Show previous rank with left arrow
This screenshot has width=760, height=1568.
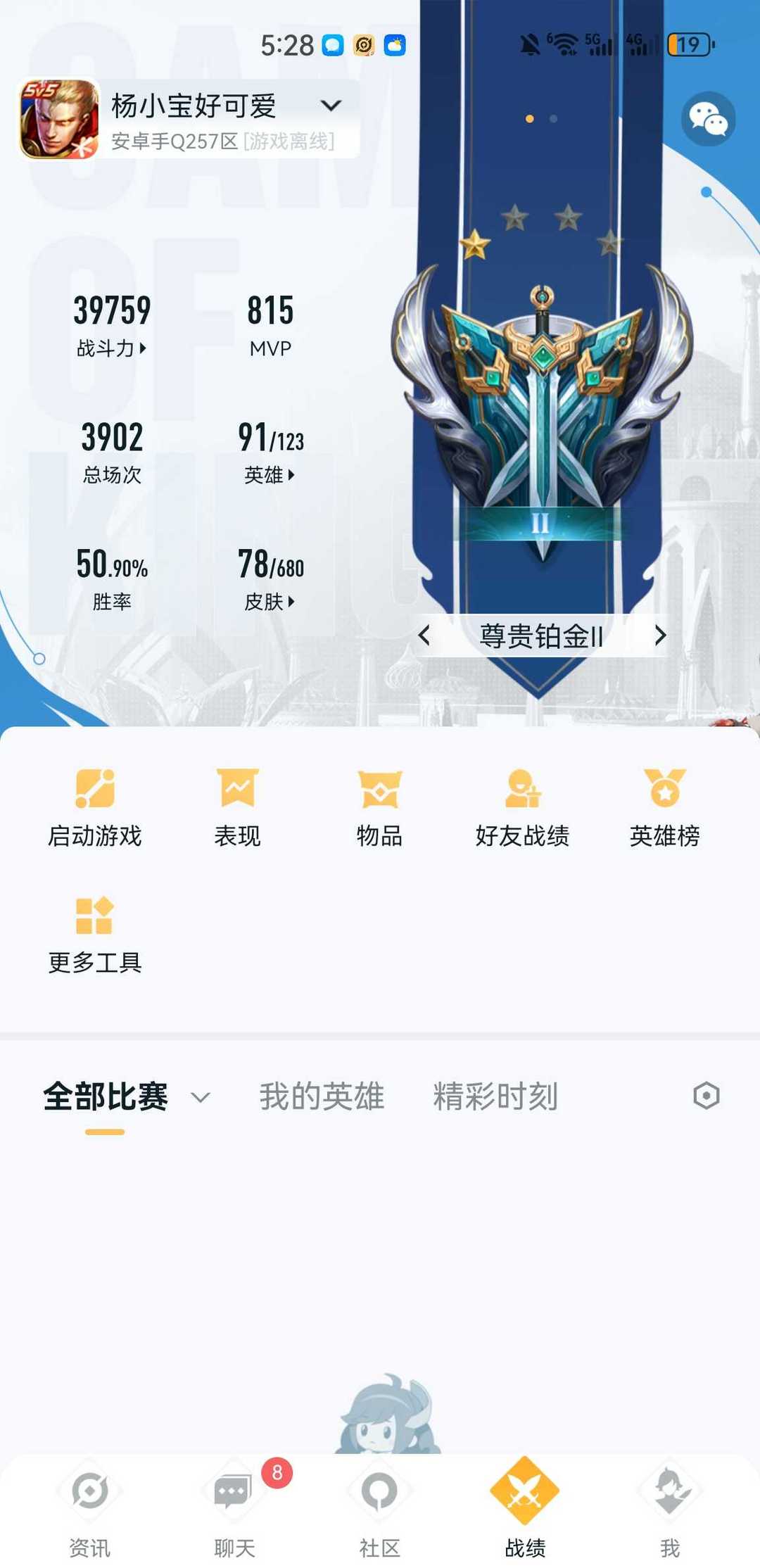tap(424, 636)
